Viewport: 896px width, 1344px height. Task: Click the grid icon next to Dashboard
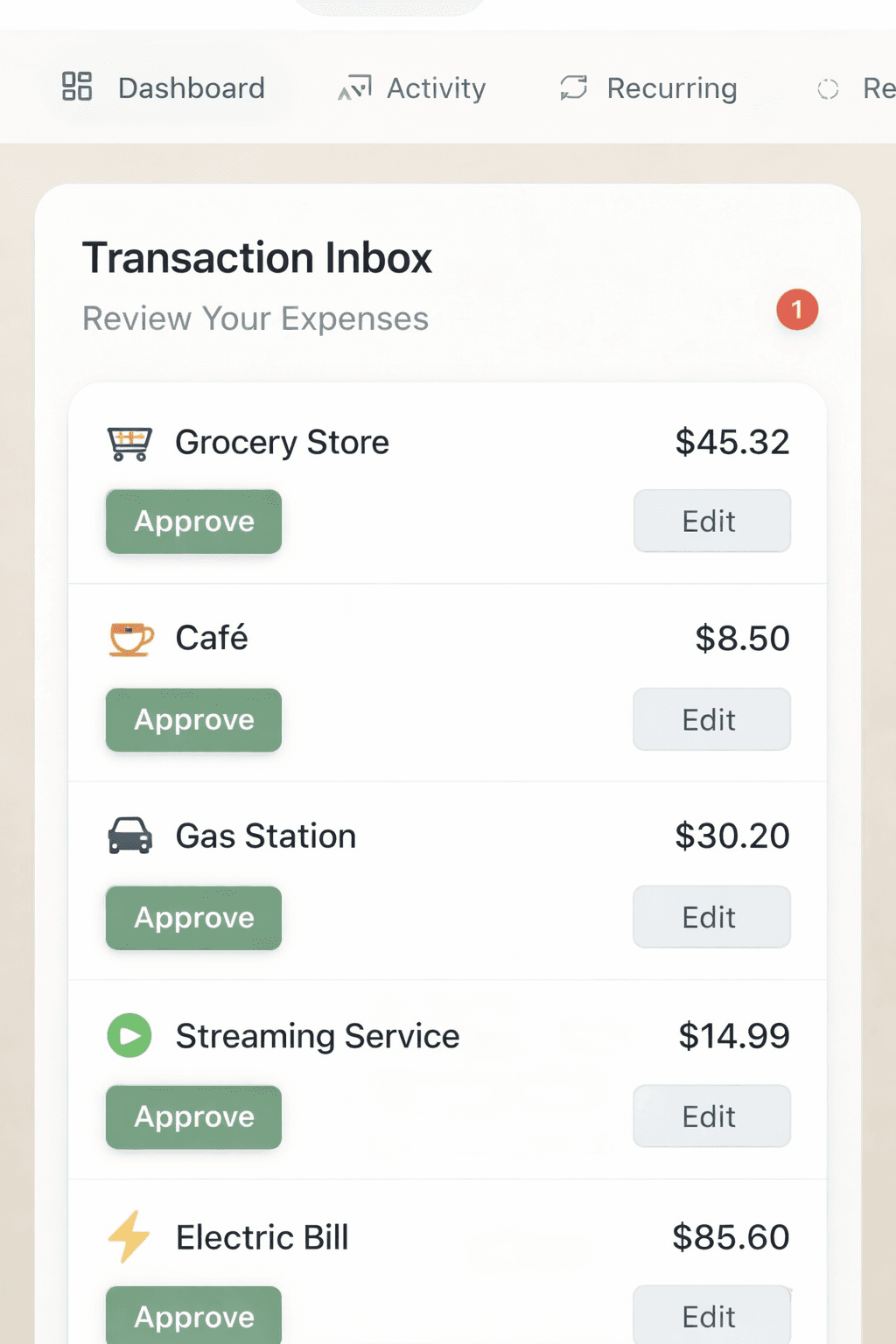pos(76,87)
